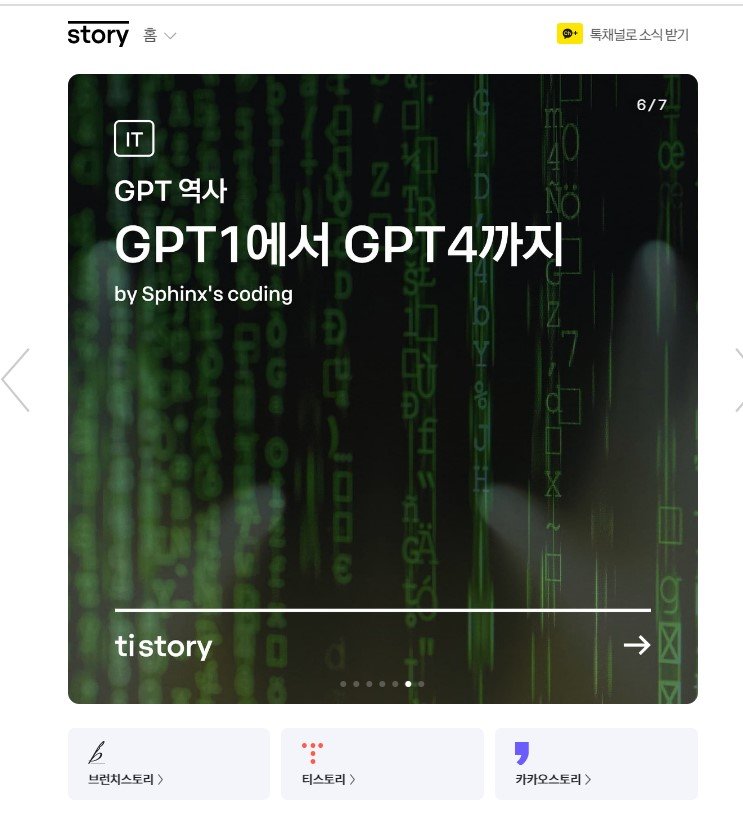The width and height of the screenshot is (743, 817).
Task: Tap 톡채널로 소식 받기 button
Action: (623, 35)
